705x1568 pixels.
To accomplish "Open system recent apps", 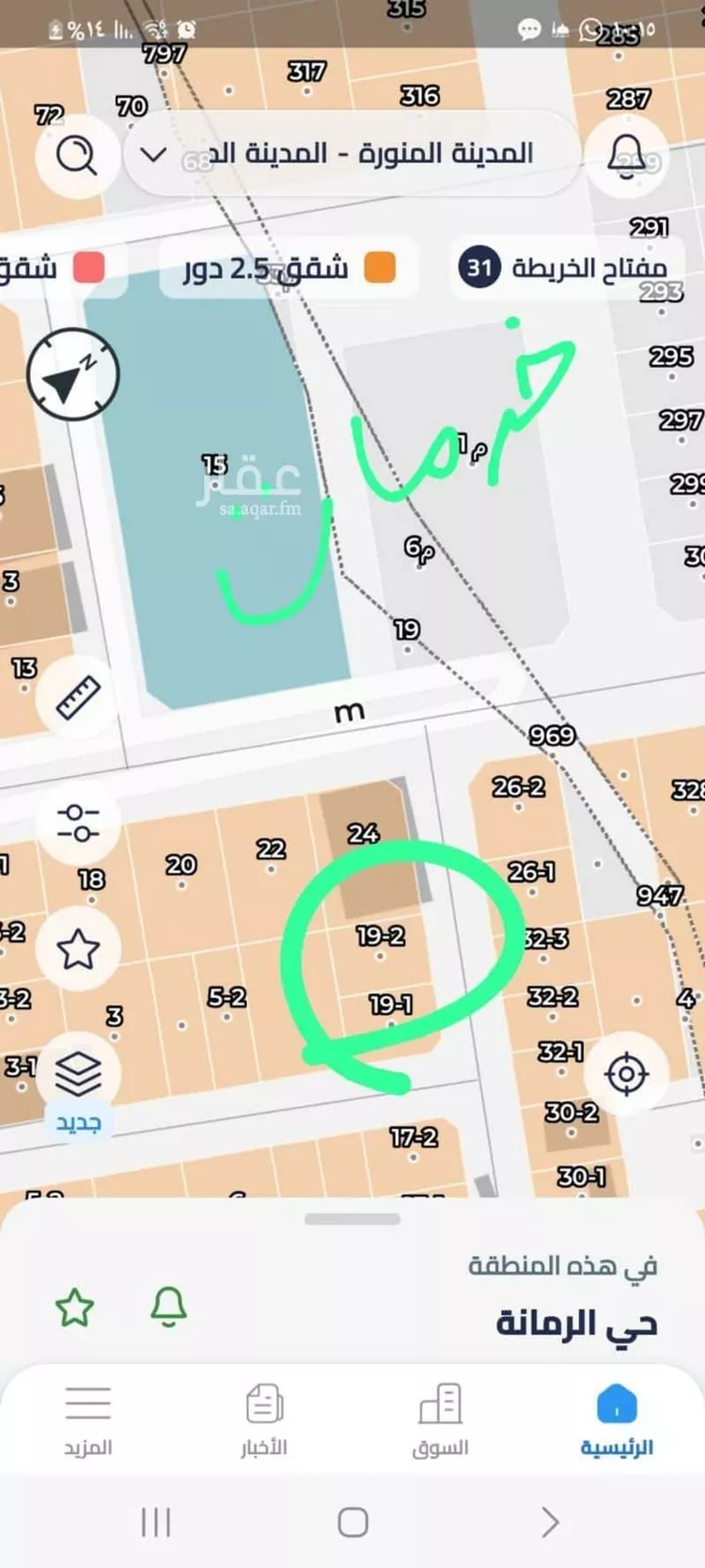I will coord(156,1522).
